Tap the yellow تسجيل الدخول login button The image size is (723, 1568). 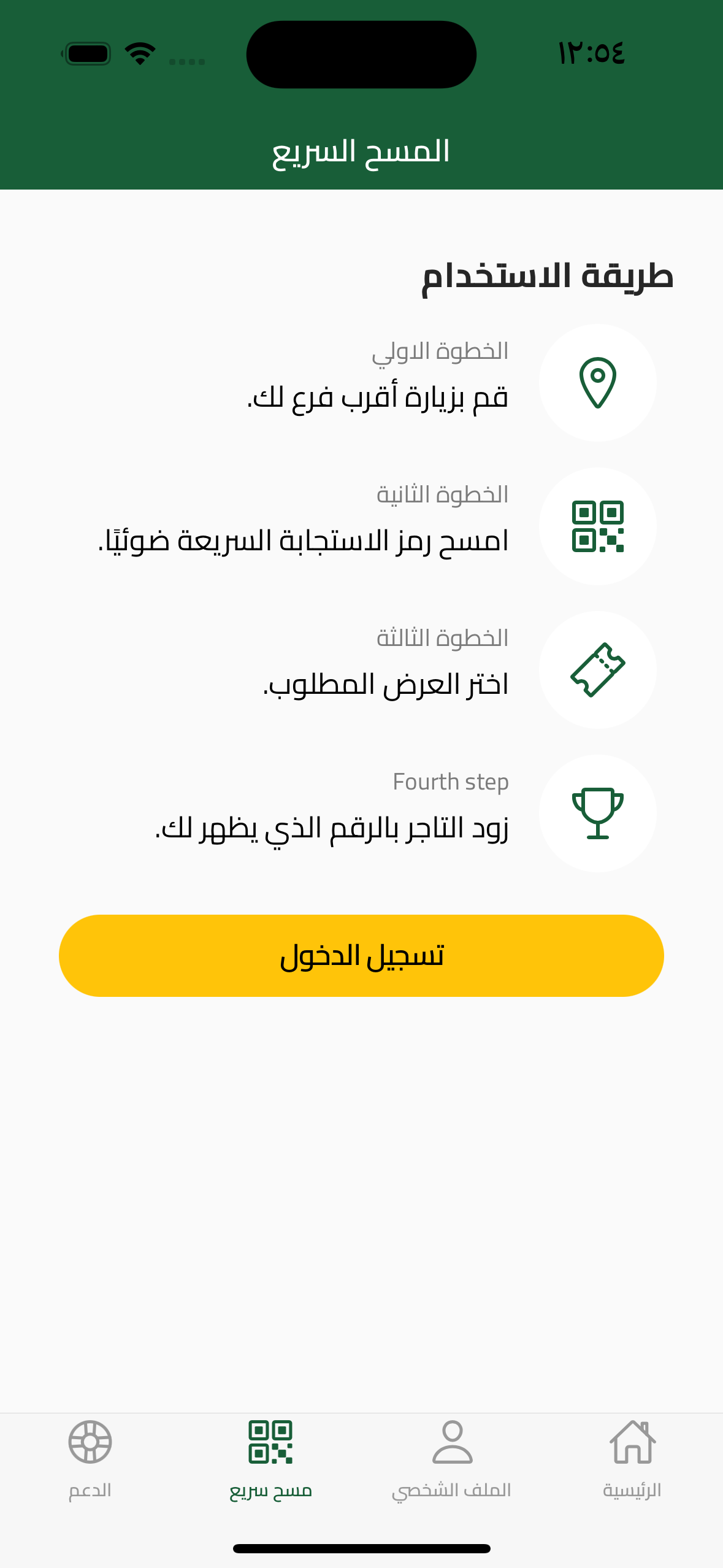[361, 955]
